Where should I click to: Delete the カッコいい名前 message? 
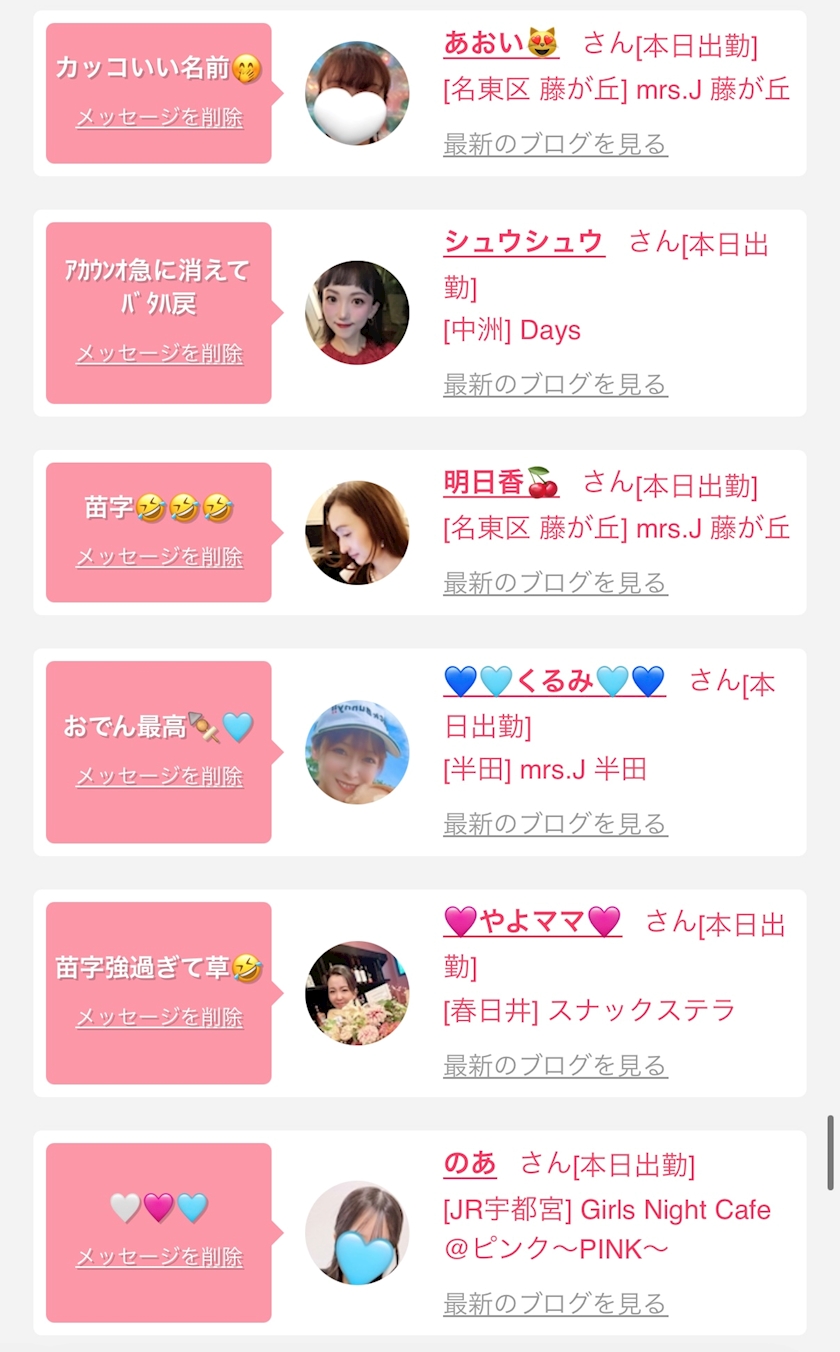click(x=159, y=117)
